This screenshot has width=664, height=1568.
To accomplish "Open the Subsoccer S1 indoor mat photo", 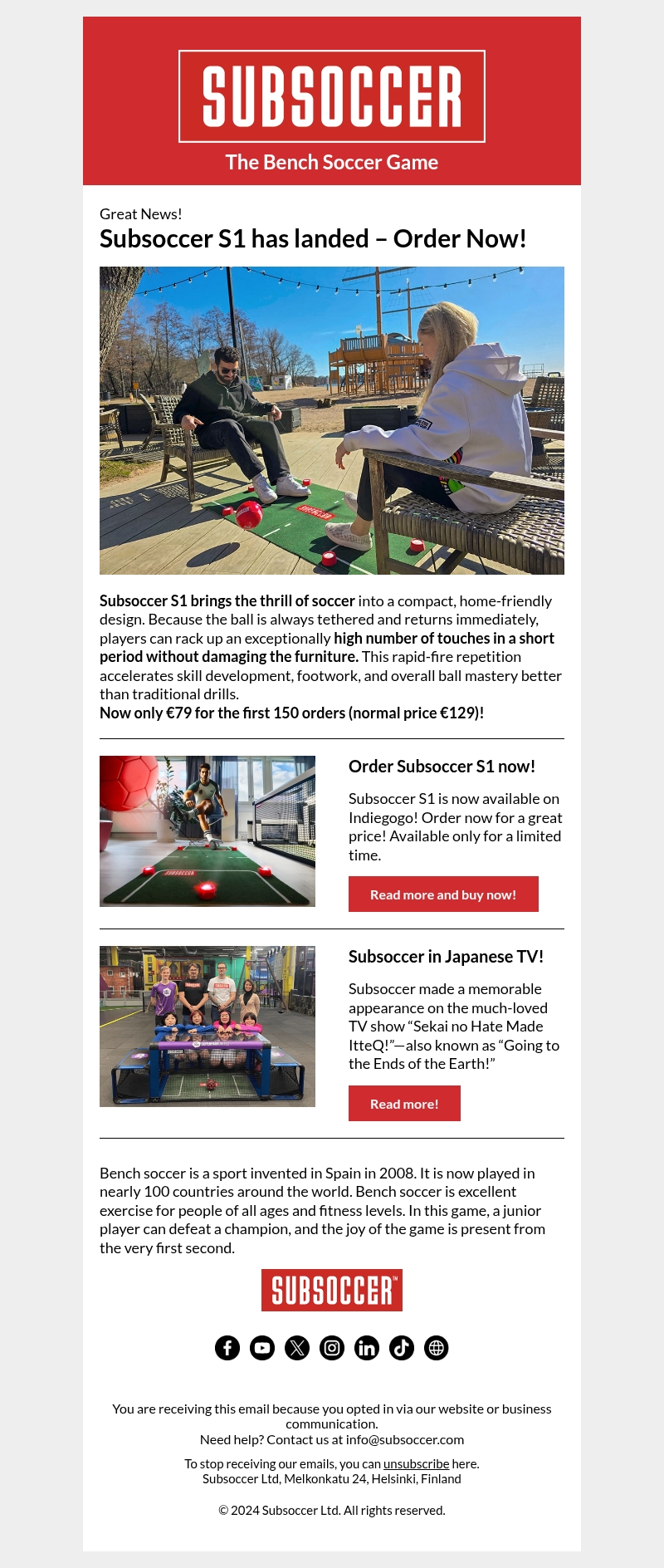I will [207, 831].
